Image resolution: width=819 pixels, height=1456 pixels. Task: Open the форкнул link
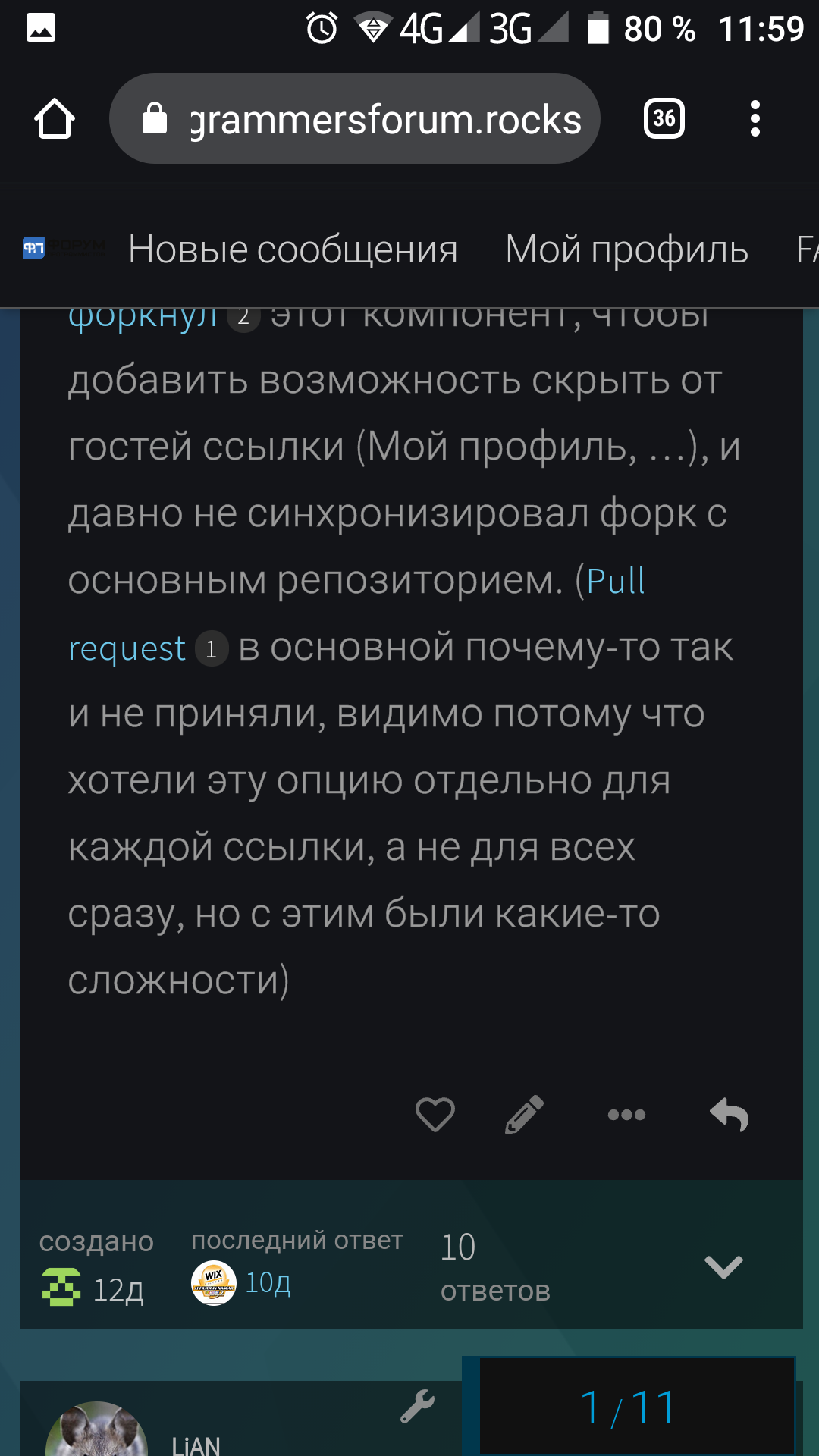143,317
